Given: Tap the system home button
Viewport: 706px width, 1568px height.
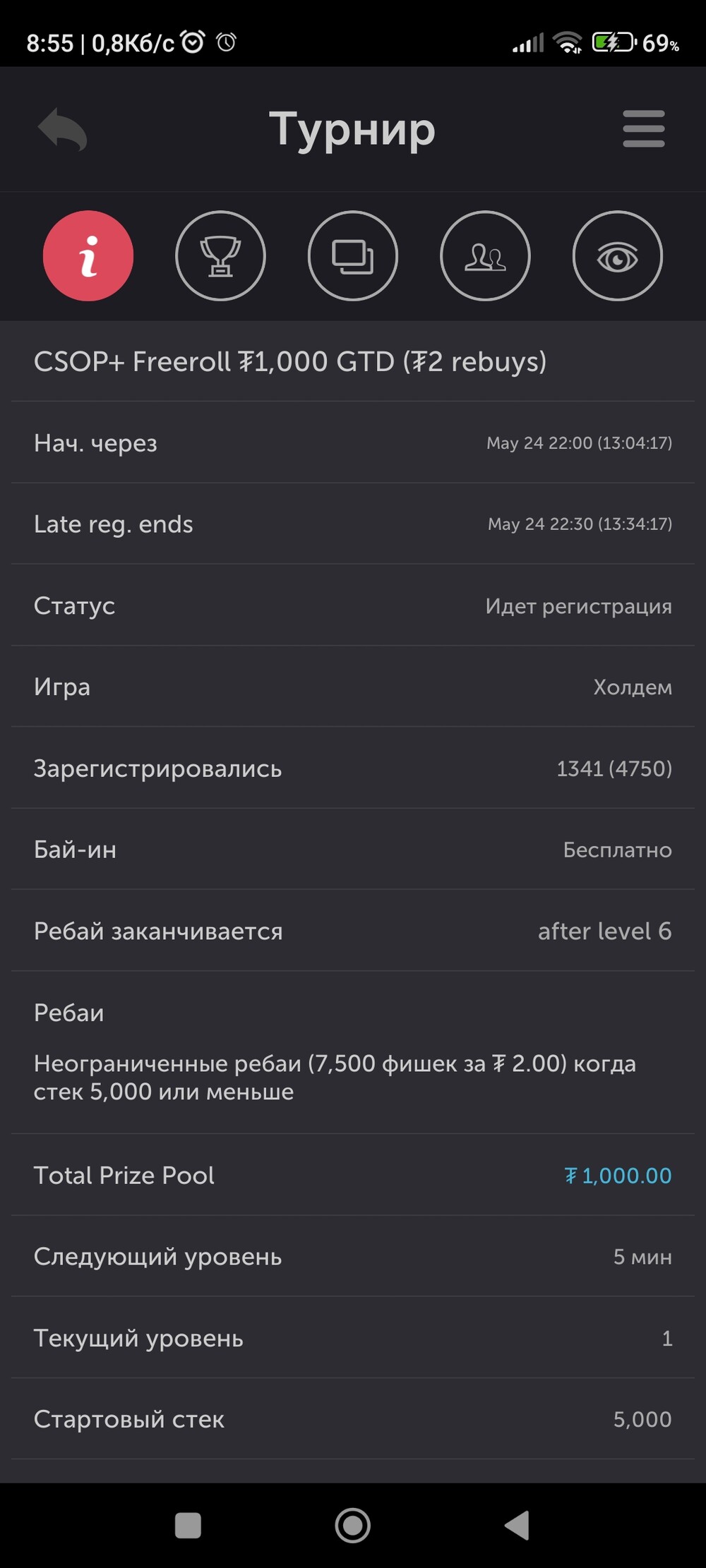Looking at the screenshot, I should (x=353, y=1526).
